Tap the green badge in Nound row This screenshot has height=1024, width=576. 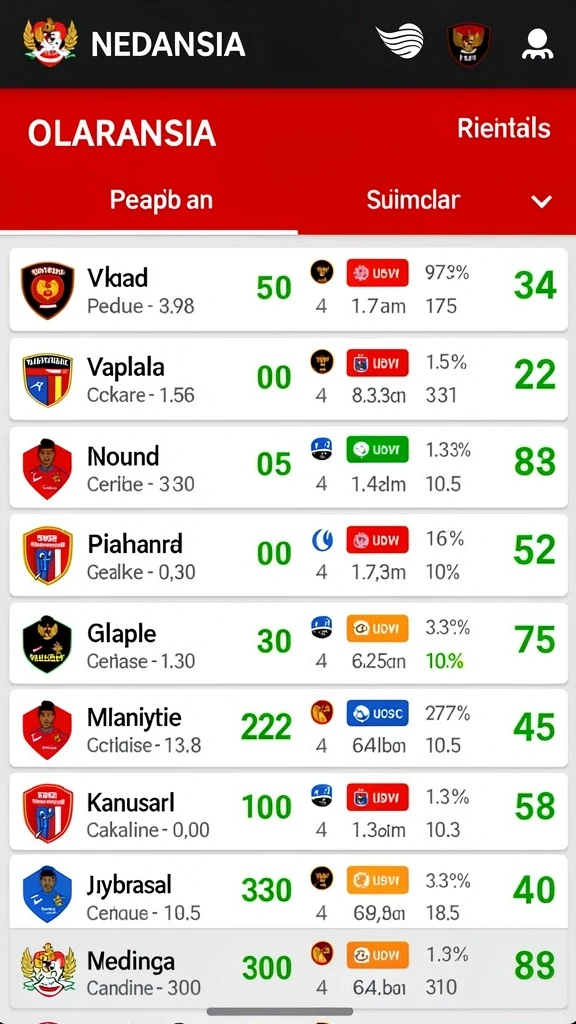coord(377,449)
